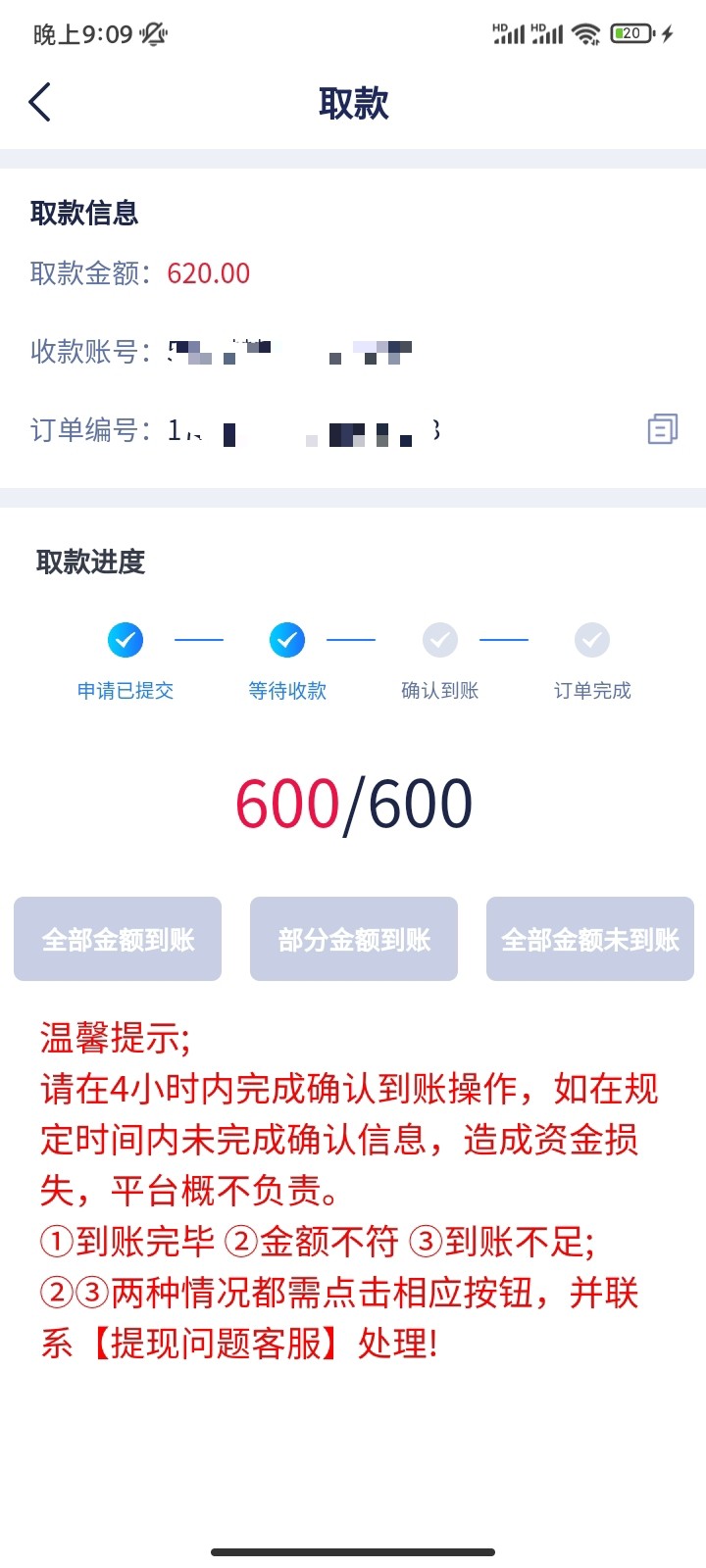Select the 全部金额到账 confirmation button
Image resolution: width=706 pixels, height=1568 pixels.
[x=117, y=939]
